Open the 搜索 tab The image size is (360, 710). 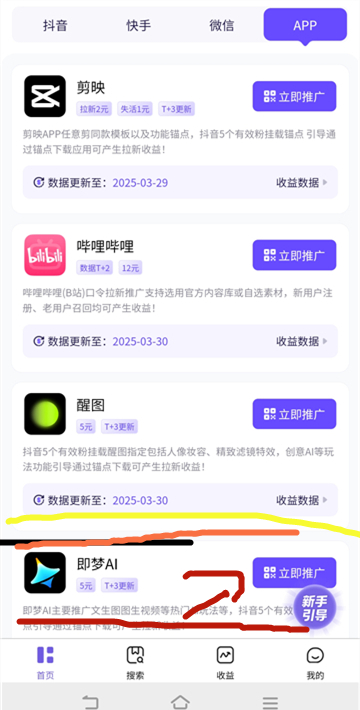[135, 663]
